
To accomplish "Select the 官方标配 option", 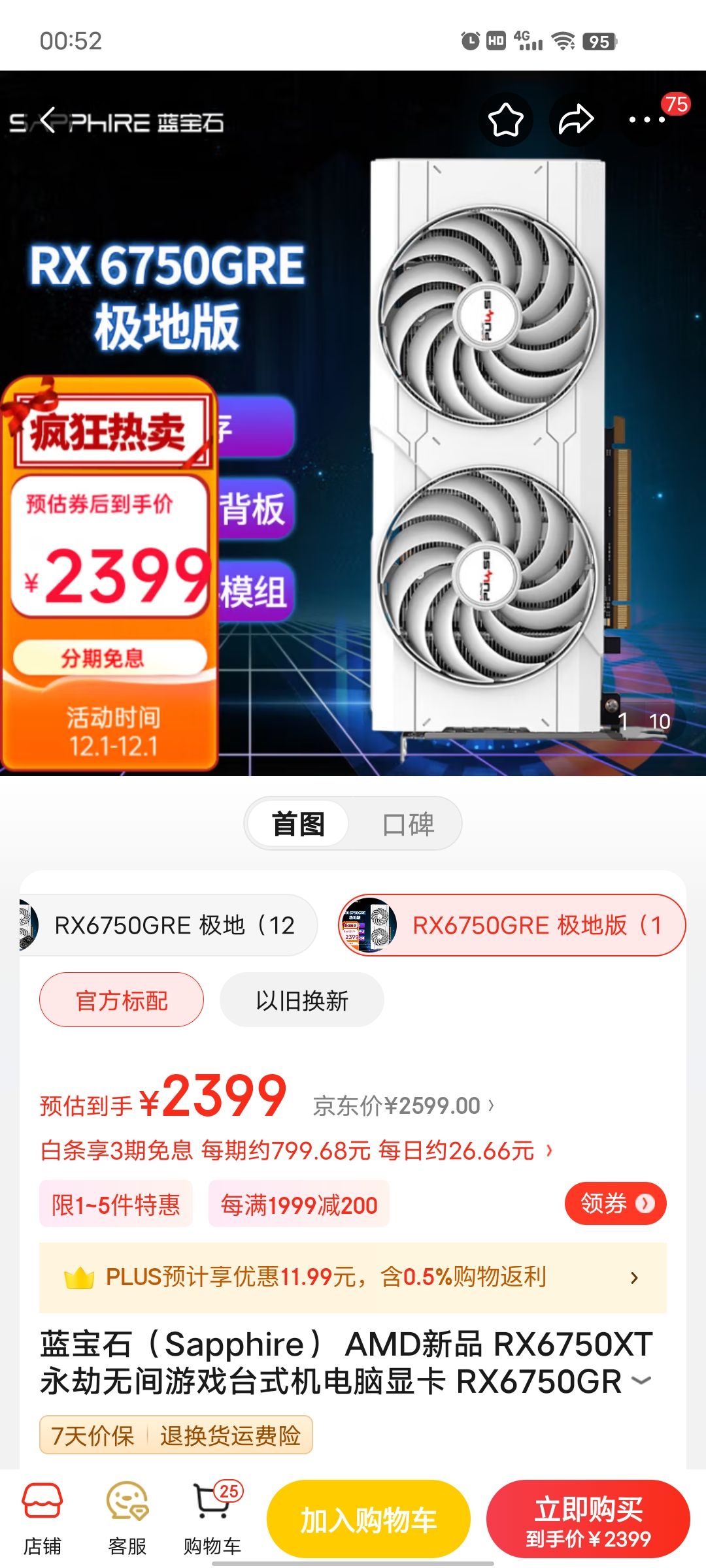I will click(x=121, y=999).
